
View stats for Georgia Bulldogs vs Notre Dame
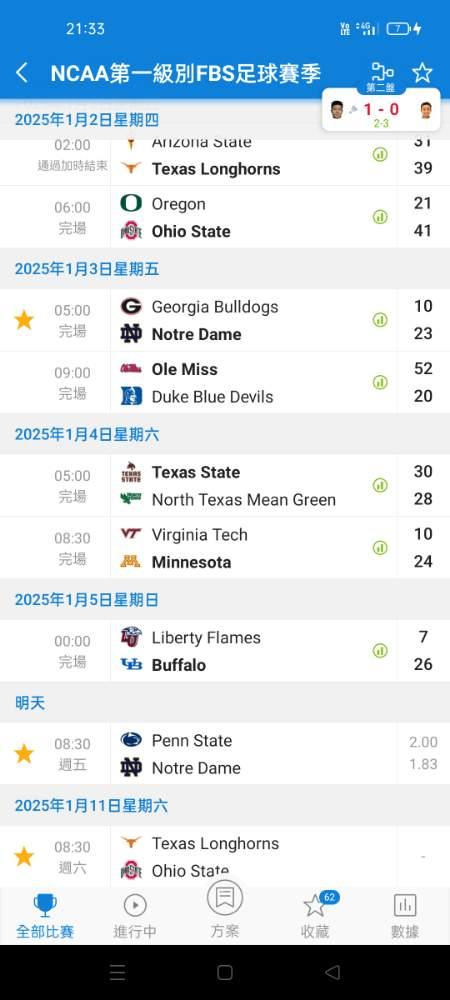coord(380,320)
